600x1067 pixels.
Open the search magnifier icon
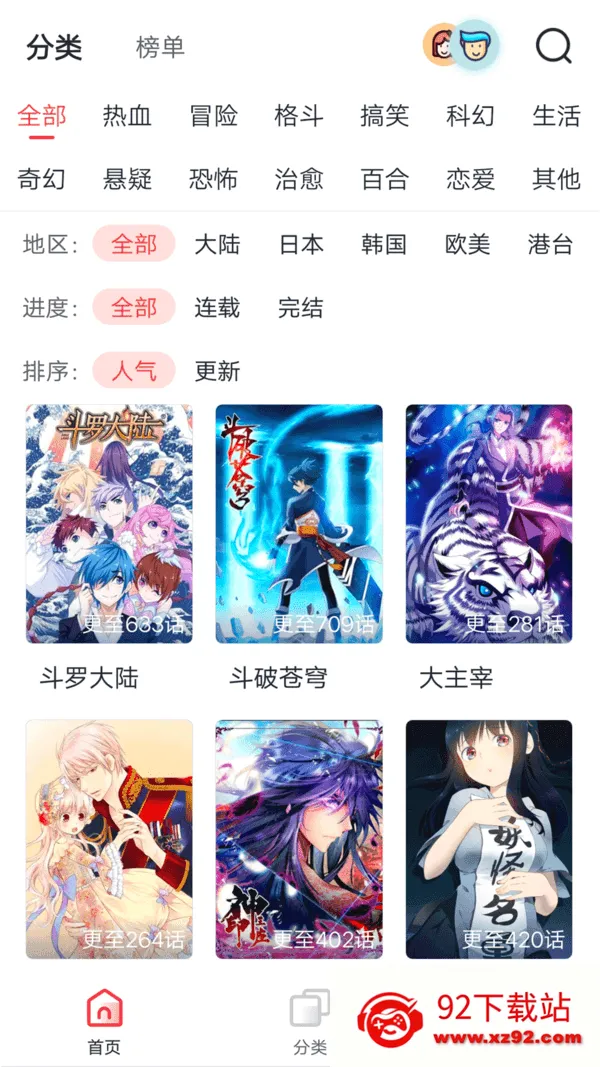[x=553, y=46]
